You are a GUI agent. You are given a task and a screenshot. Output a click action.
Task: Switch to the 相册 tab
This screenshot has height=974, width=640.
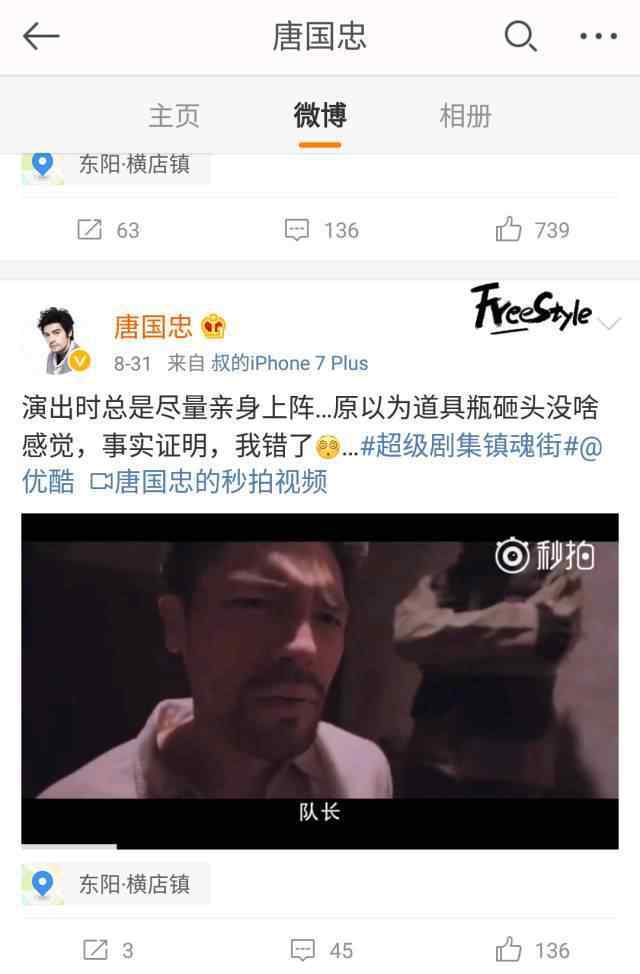point(465,115)
